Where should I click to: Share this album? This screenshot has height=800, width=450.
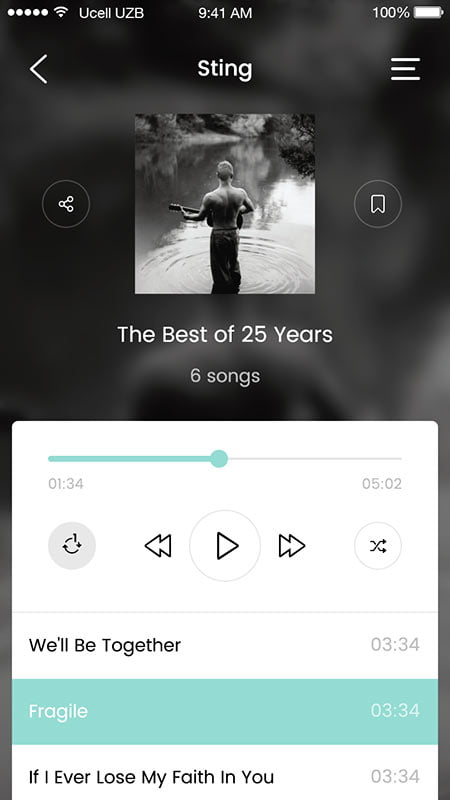point(66,204)
